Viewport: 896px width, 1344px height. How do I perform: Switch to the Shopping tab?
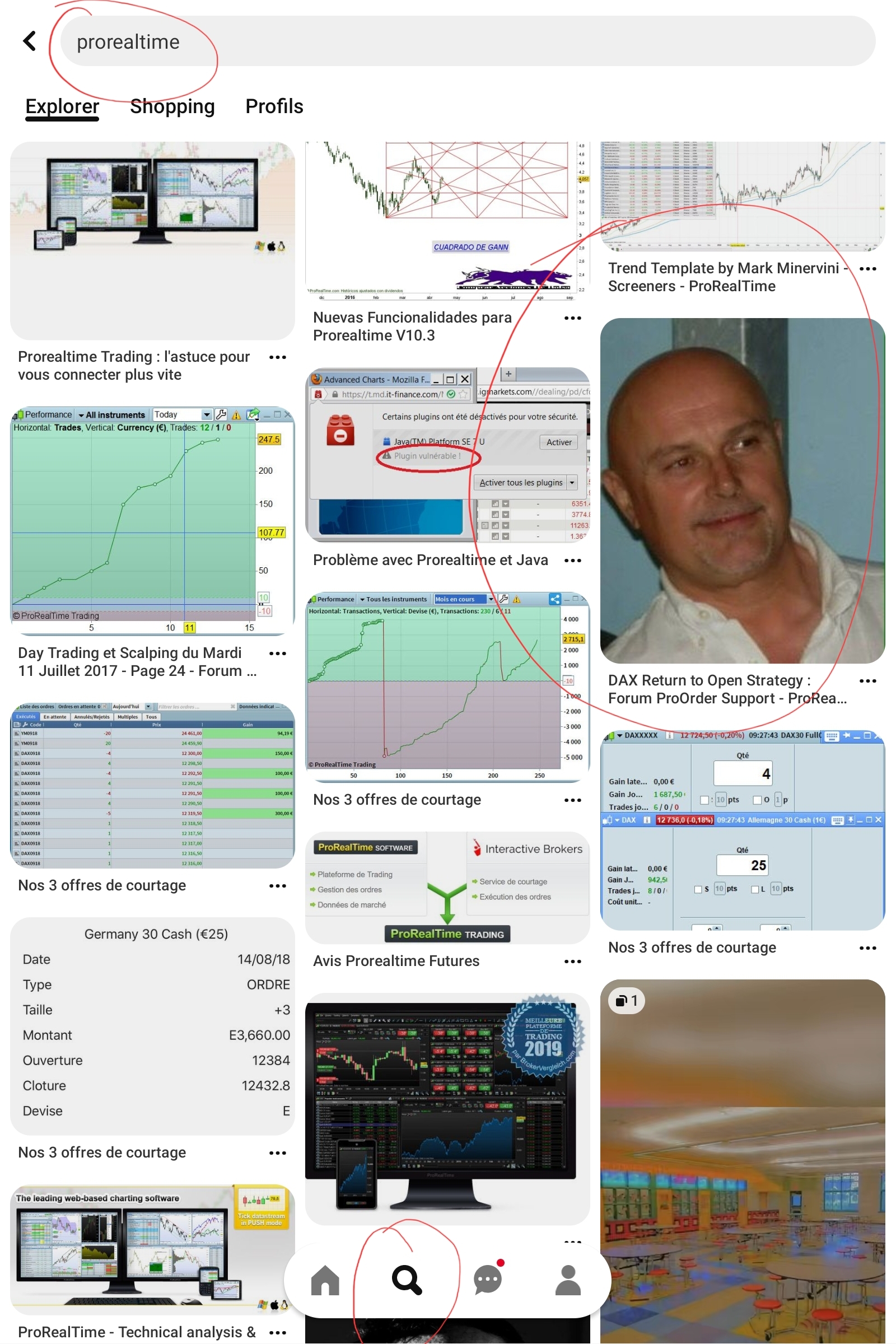172,106
